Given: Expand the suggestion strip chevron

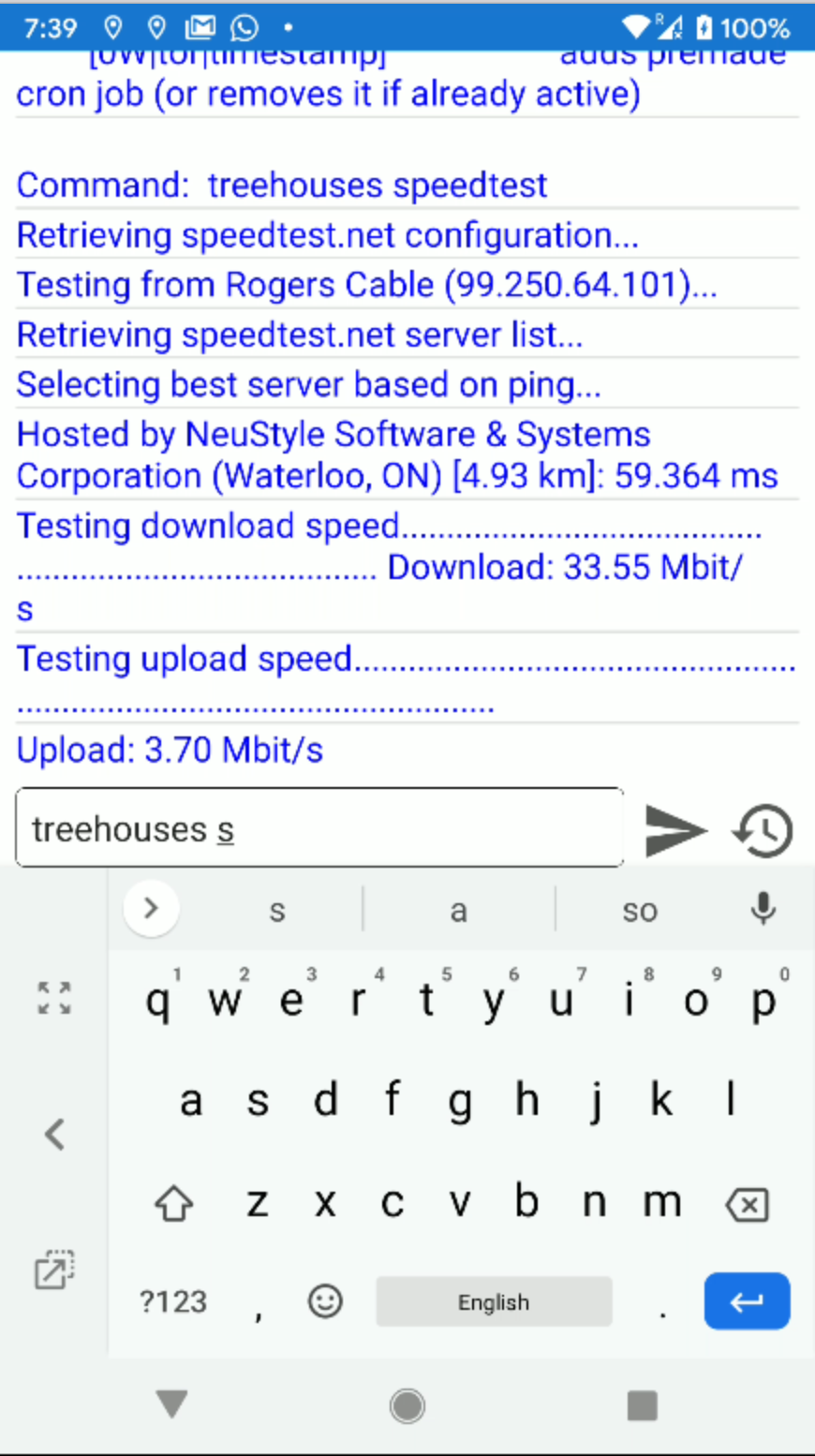Looking at the screenshot, I should click(x=151, y=908).
